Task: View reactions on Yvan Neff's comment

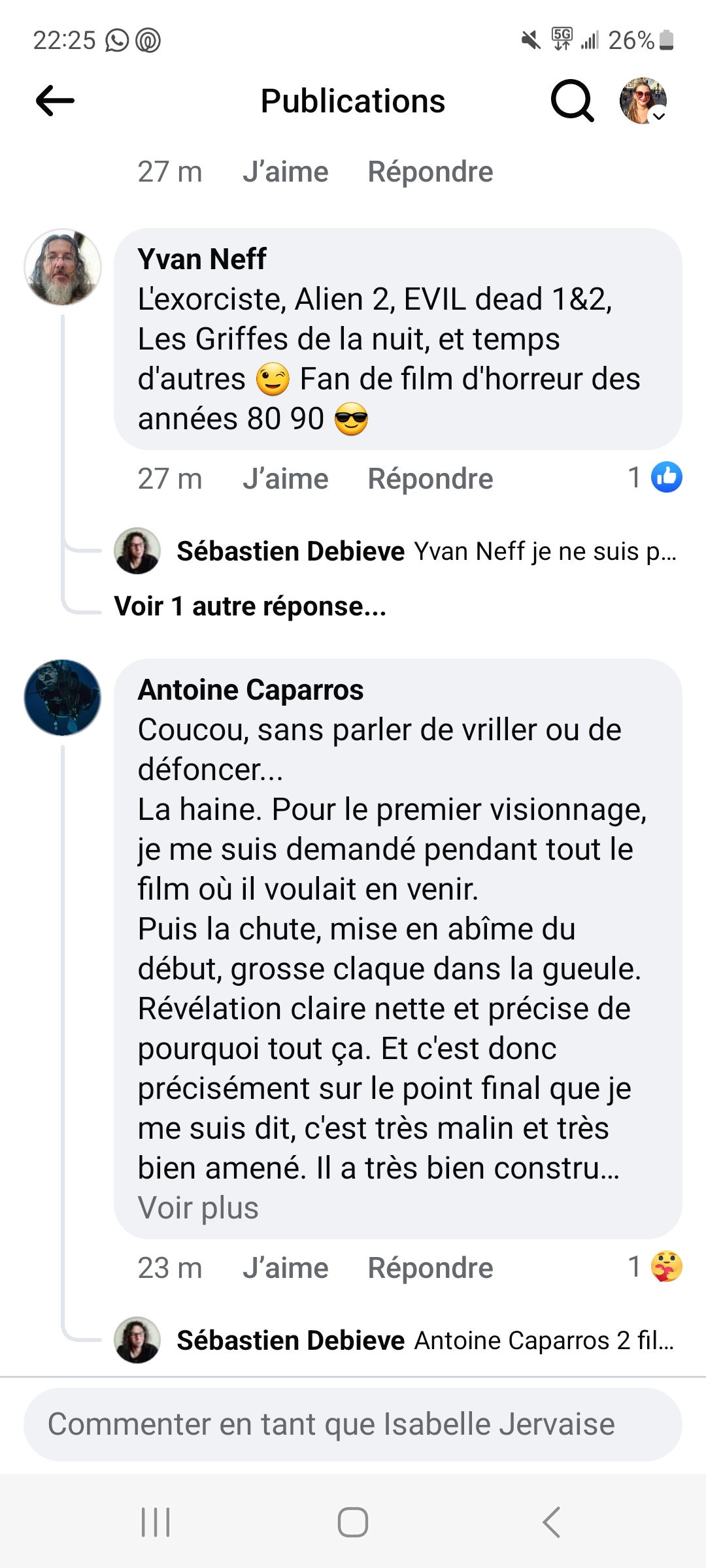Action: pyautogui.click(x=656, y=478)
